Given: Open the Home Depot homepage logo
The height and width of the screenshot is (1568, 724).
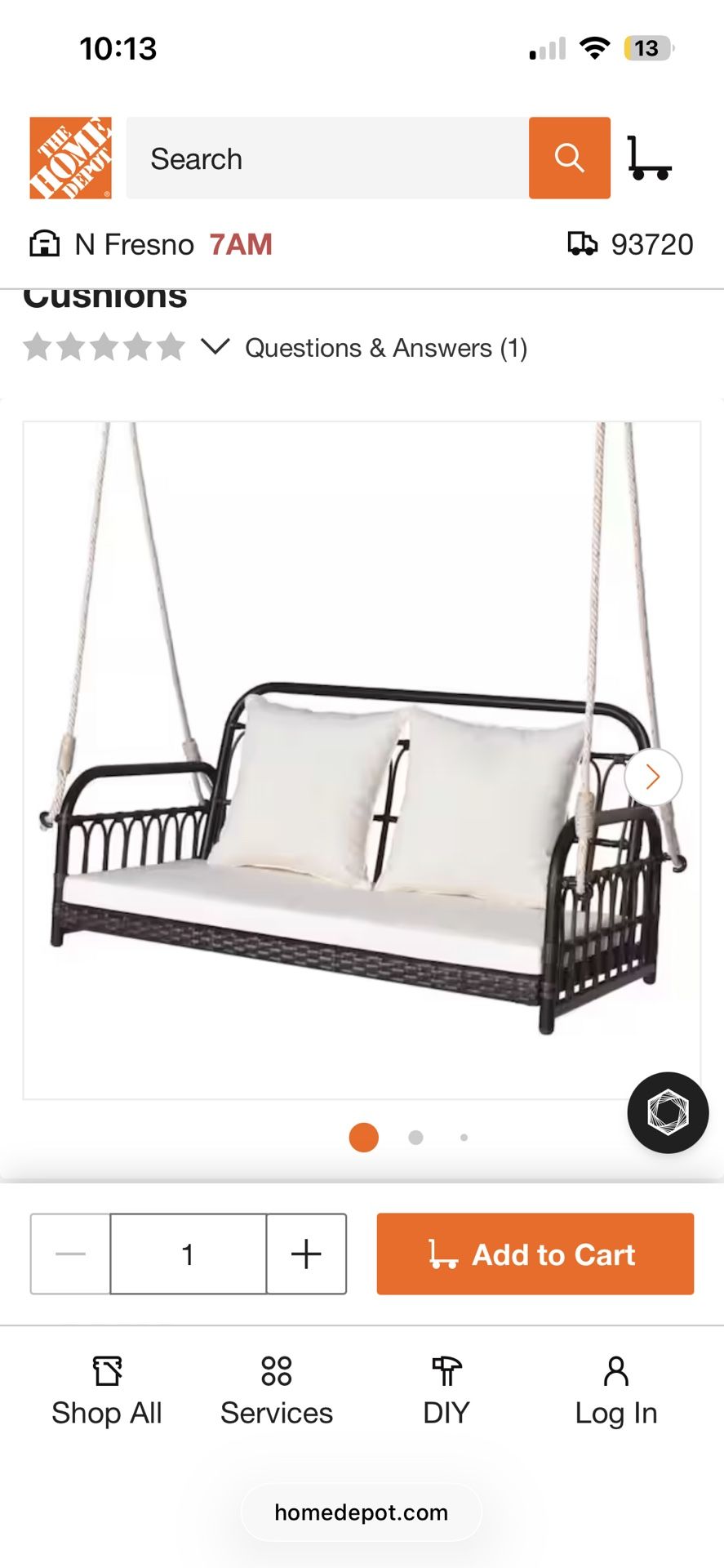Looking at the screenshot, I should [x=70, y=158].
